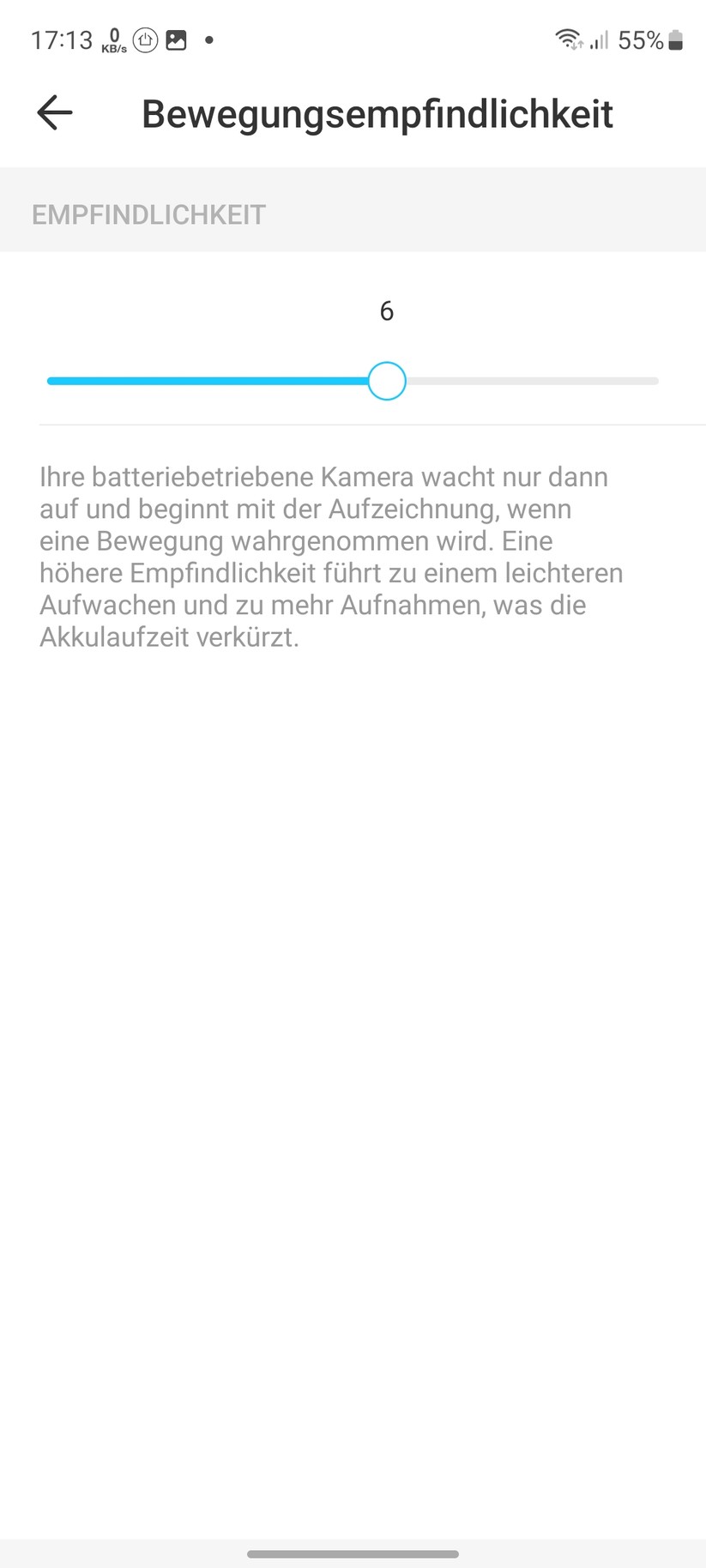Open the Wi-Fi status icon
706x1568 pixels.
(x=567, y=38)
